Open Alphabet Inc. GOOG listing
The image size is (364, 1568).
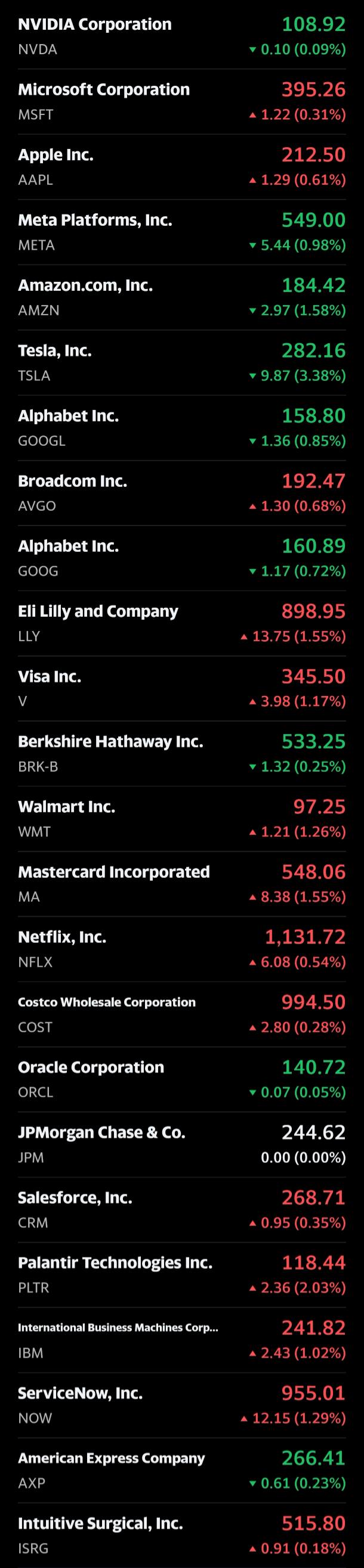181,558
